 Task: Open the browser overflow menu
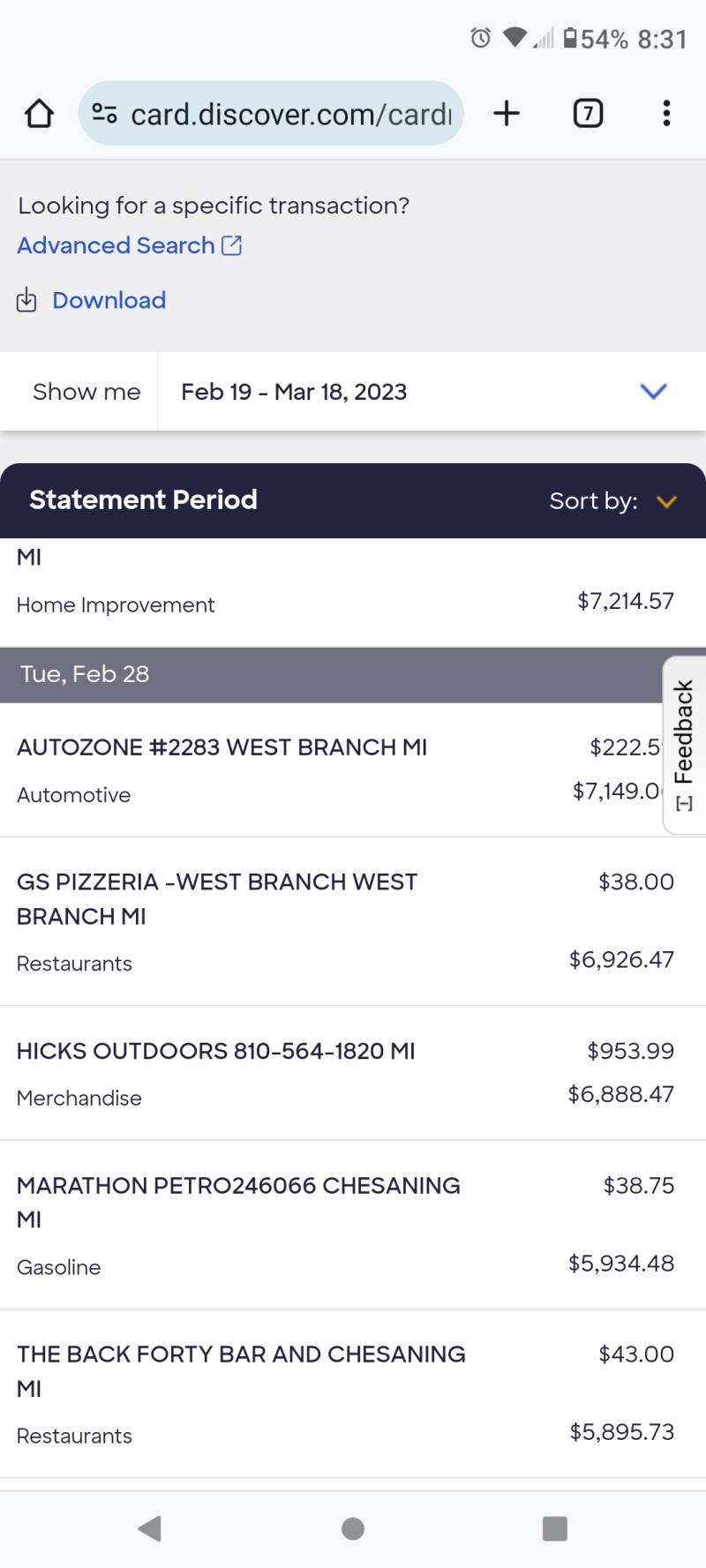[x=666, y=114]
